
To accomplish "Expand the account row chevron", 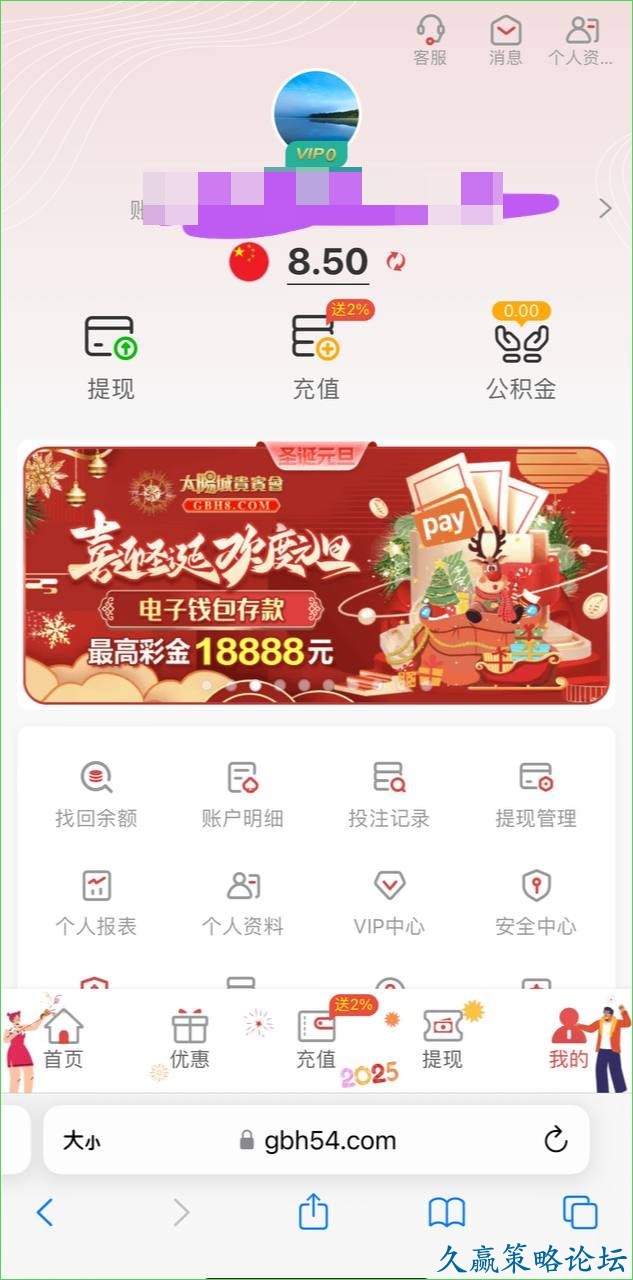I will pyautogui.click(x=604, y=209).
